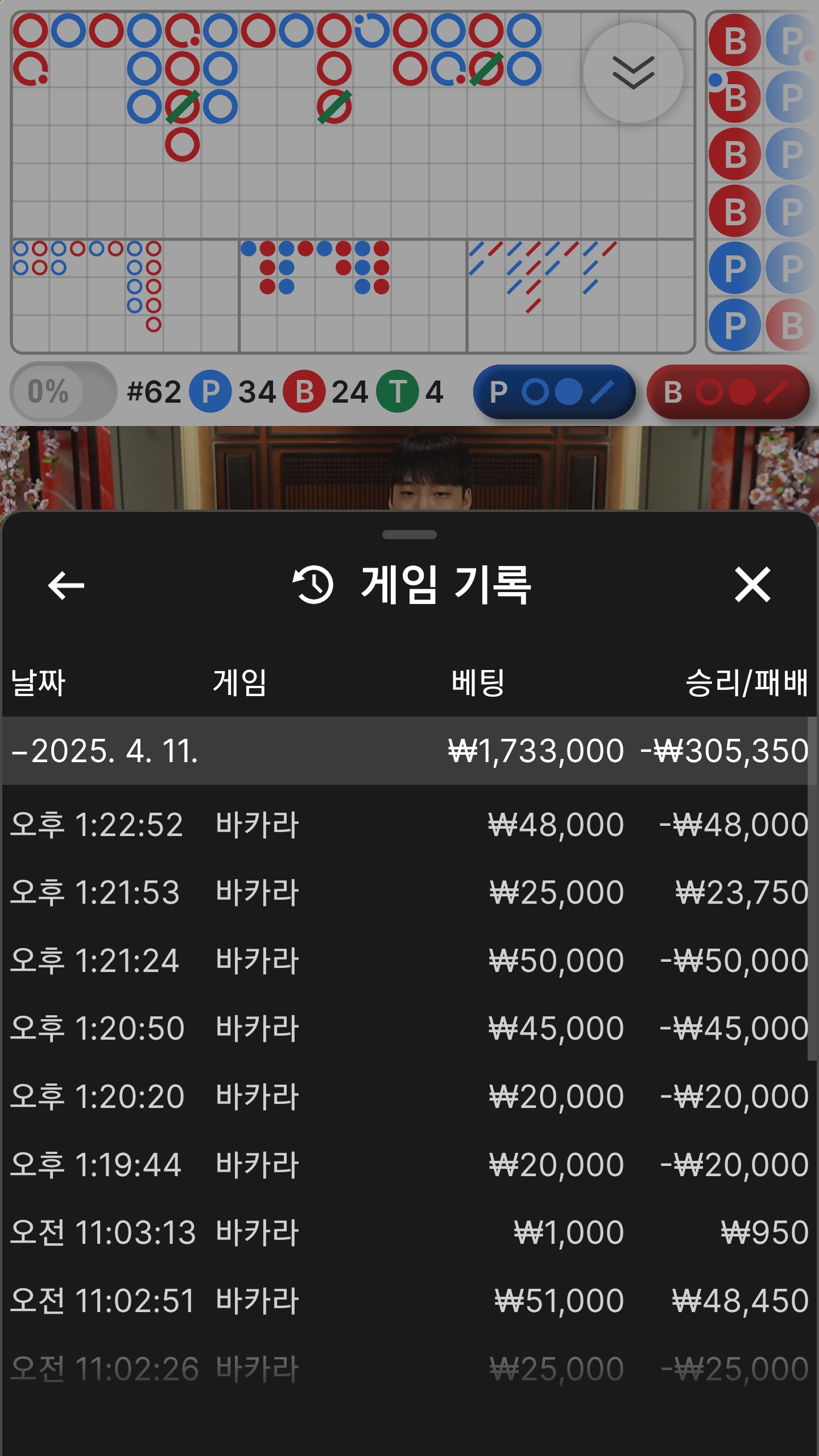The width and height of the screenshot is (819, 1456).
Task: View the 오후 1:21:24 baccarat round details
Action: (x=409, y=961)
